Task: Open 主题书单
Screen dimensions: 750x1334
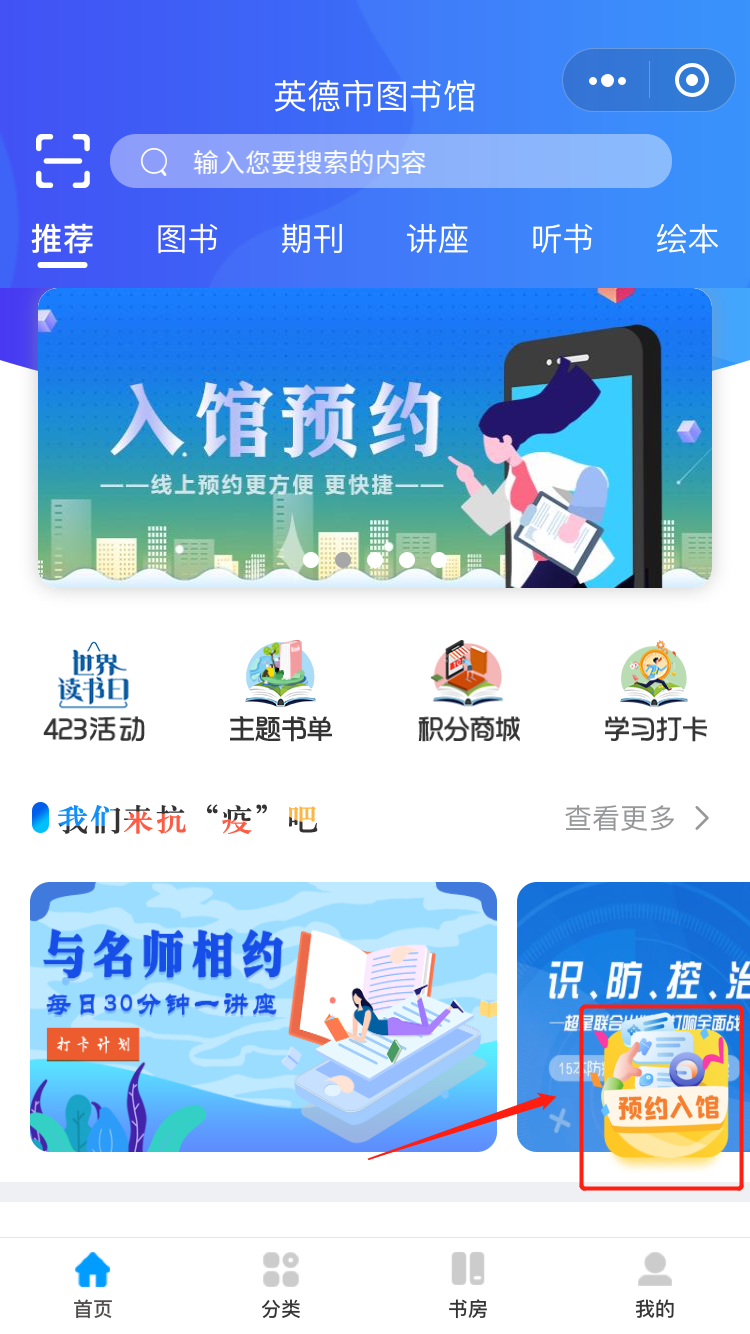Action: (281, 693)
